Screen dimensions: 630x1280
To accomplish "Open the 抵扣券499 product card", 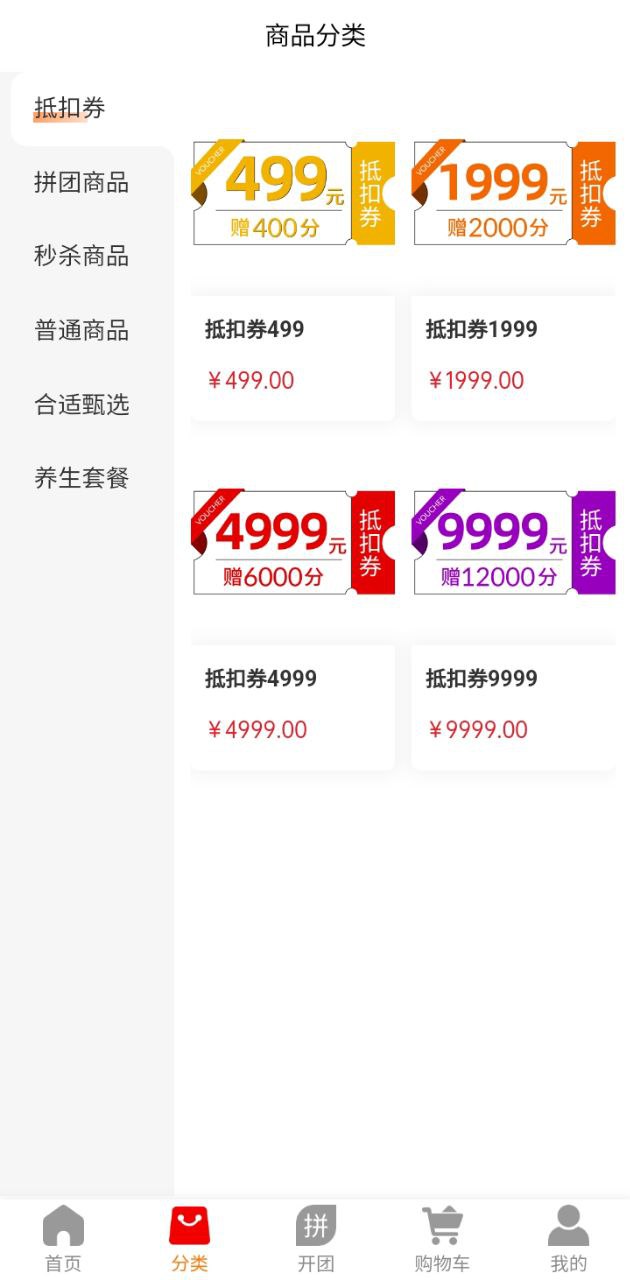I will (293, 280).
